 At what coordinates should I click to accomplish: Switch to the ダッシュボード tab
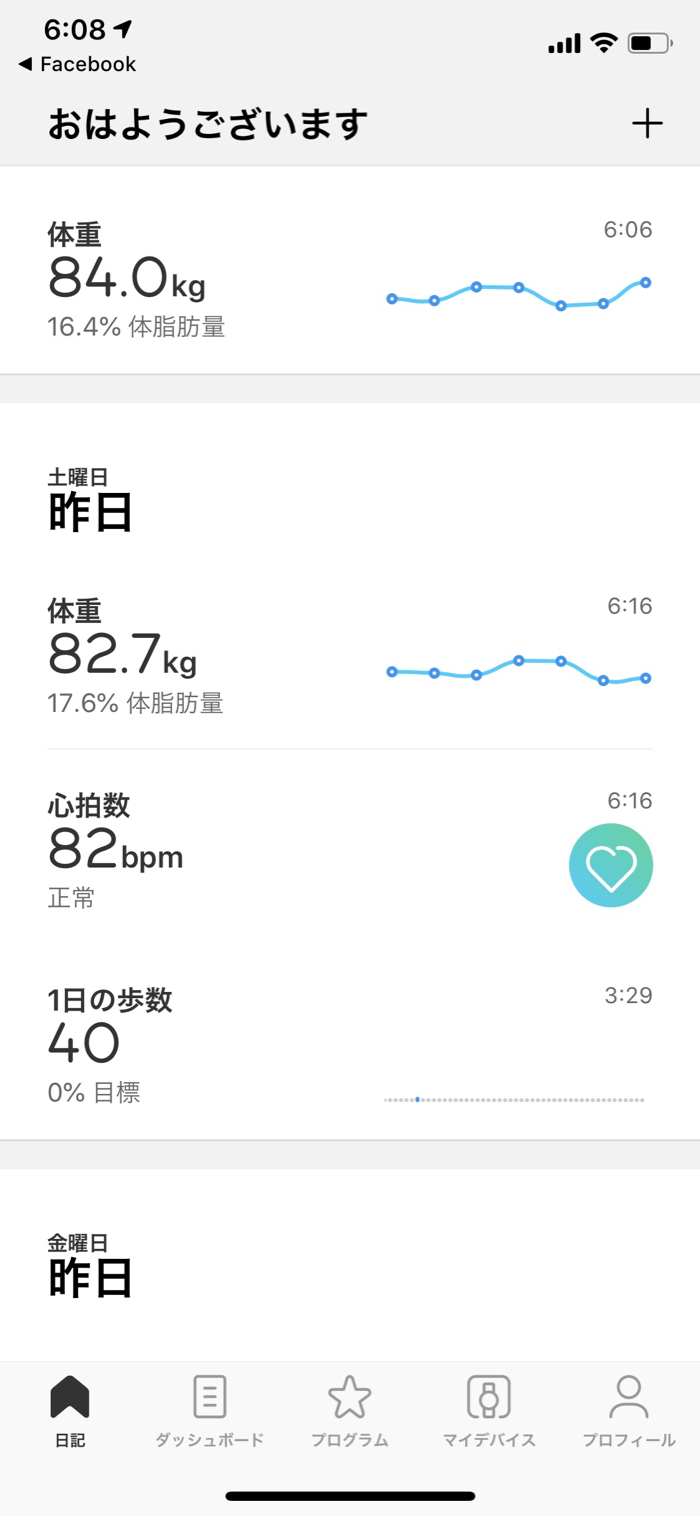[x=209, y=1411]
